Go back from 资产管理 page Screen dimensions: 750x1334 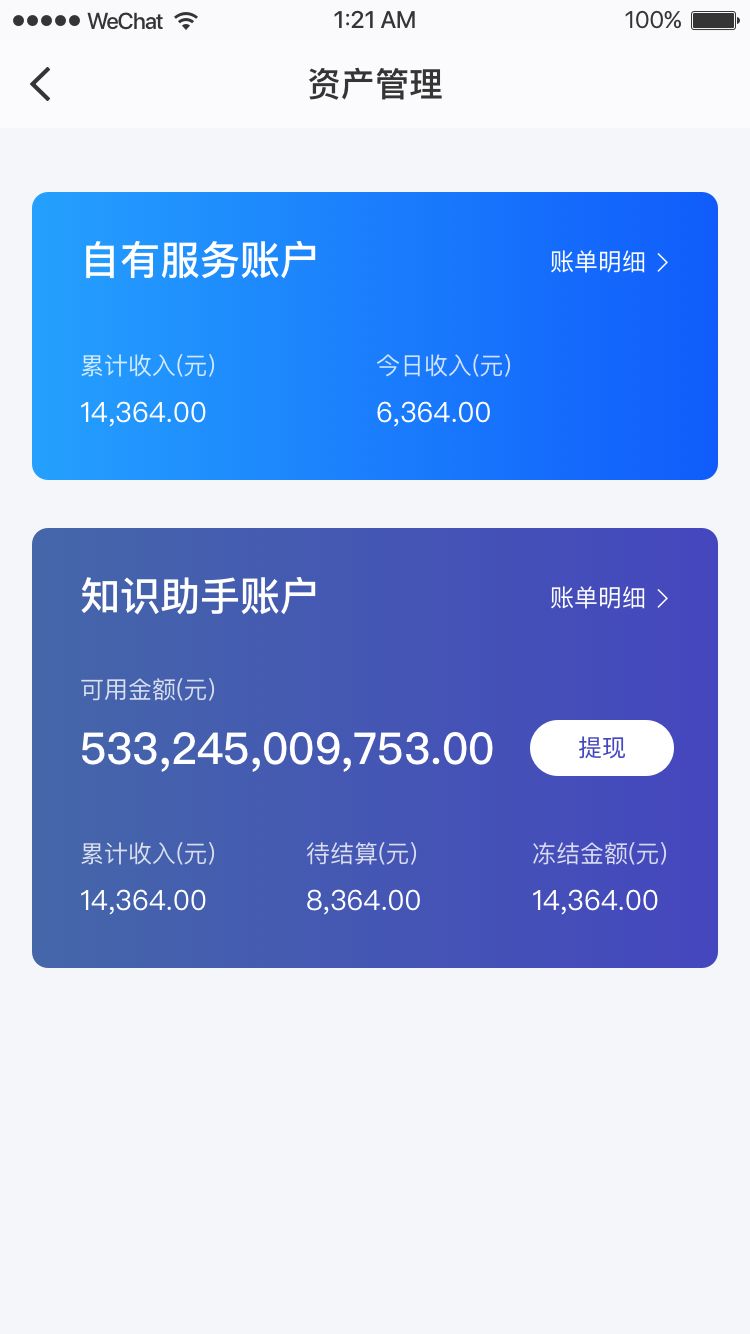(40, 85)
